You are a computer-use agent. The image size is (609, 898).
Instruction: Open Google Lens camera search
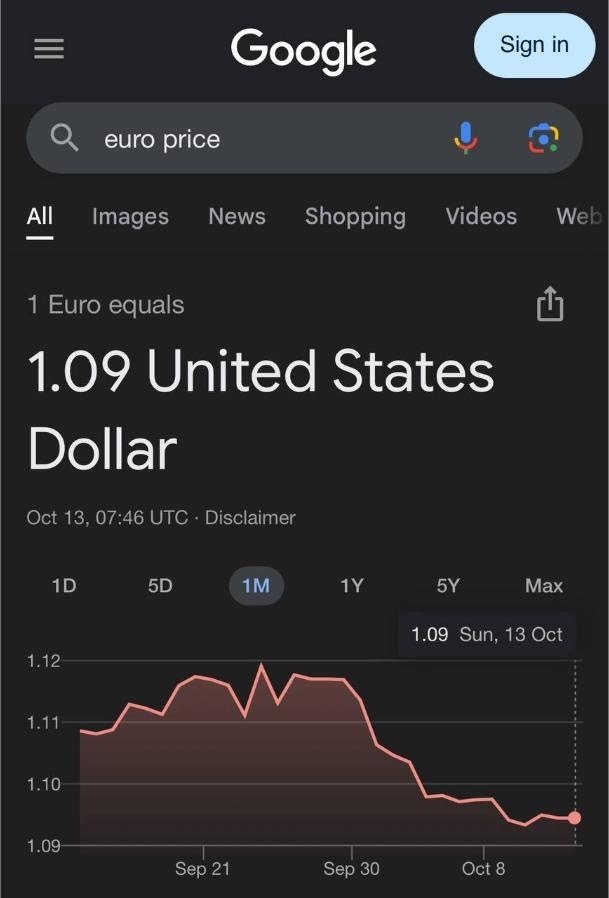pos(542,139)
